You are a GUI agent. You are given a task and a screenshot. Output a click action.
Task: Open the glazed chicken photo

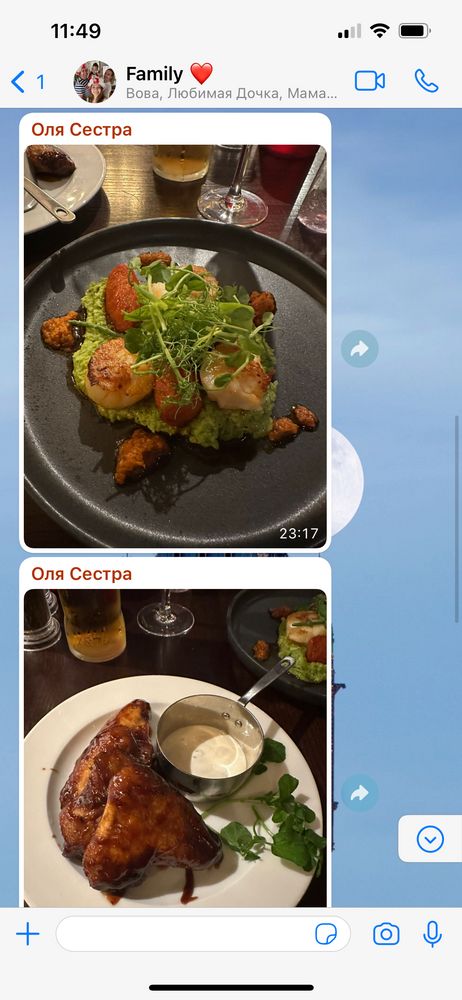175,747
